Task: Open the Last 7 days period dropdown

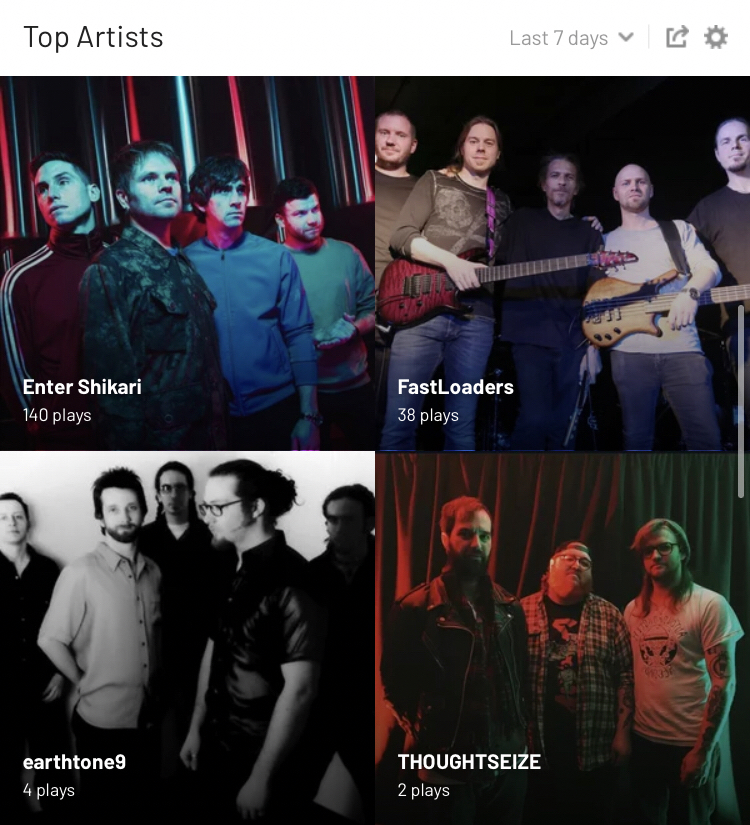Action: click(571, 38)
